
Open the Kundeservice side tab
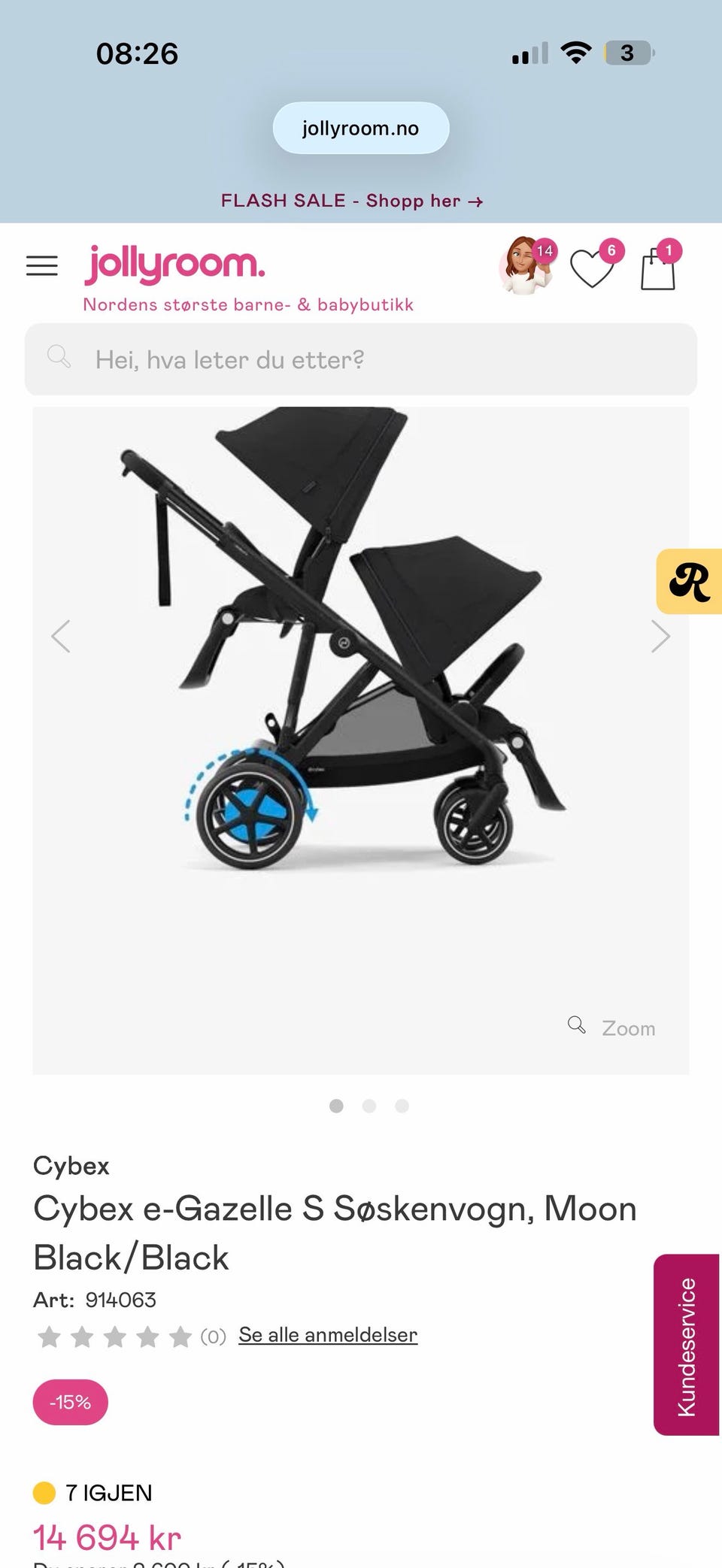click(687, 1345)
